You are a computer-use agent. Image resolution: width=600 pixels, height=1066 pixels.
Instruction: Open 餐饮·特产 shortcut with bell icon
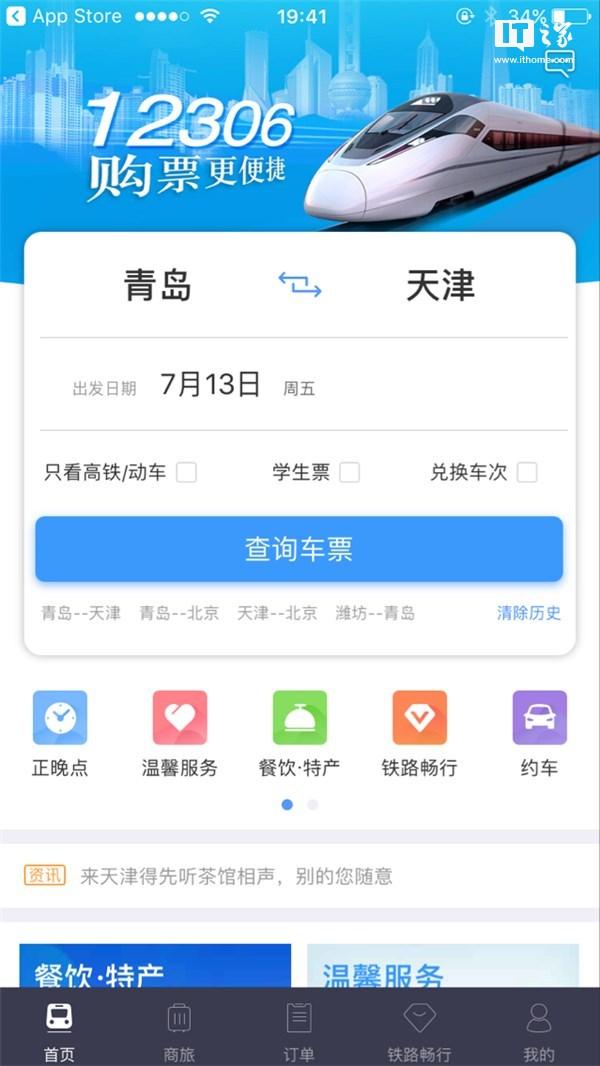coord(299,733)
